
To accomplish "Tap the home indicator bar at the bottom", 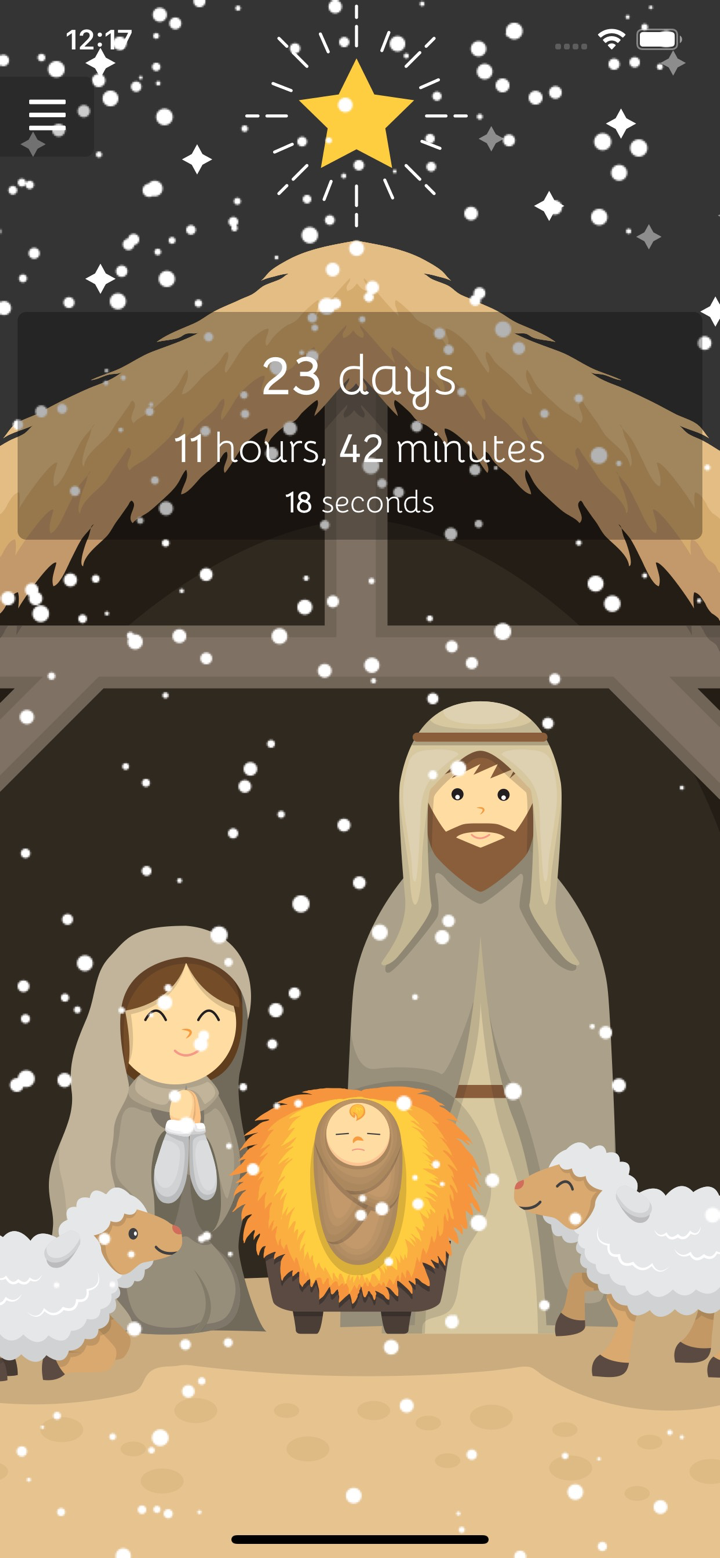I will click(360, 1540).
